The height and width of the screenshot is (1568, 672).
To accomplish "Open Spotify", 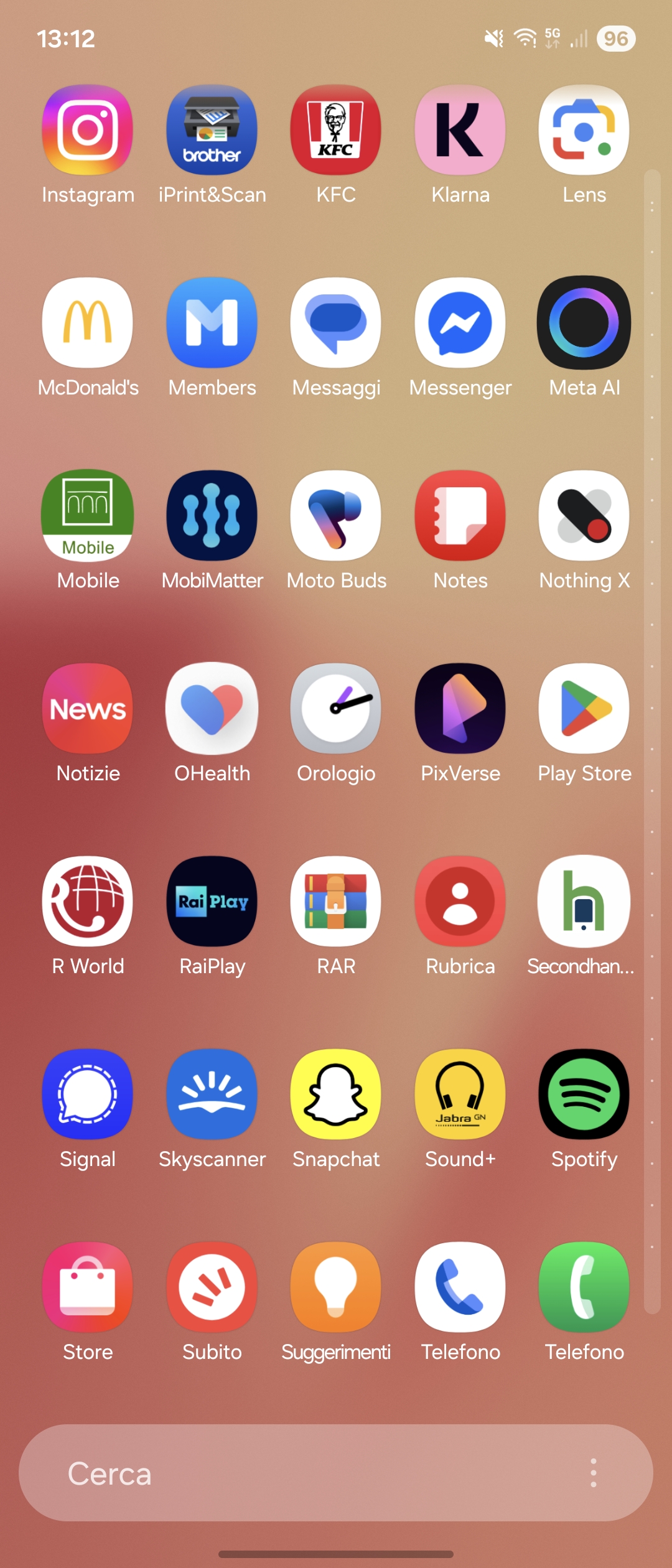I will [x=584, y=1095].
